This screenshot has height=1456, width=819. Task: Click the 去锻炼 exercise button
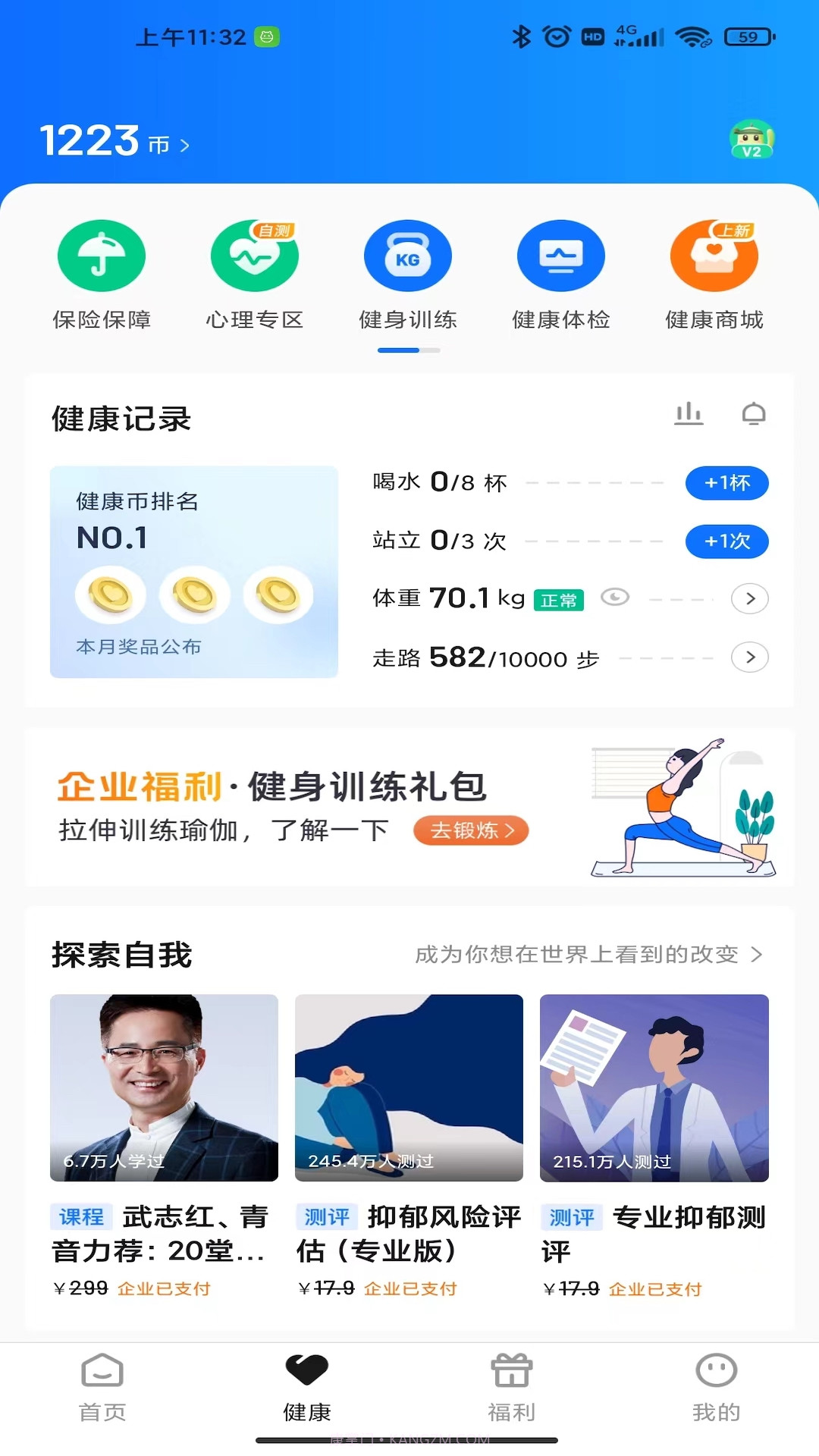click(x=471, y=830)
